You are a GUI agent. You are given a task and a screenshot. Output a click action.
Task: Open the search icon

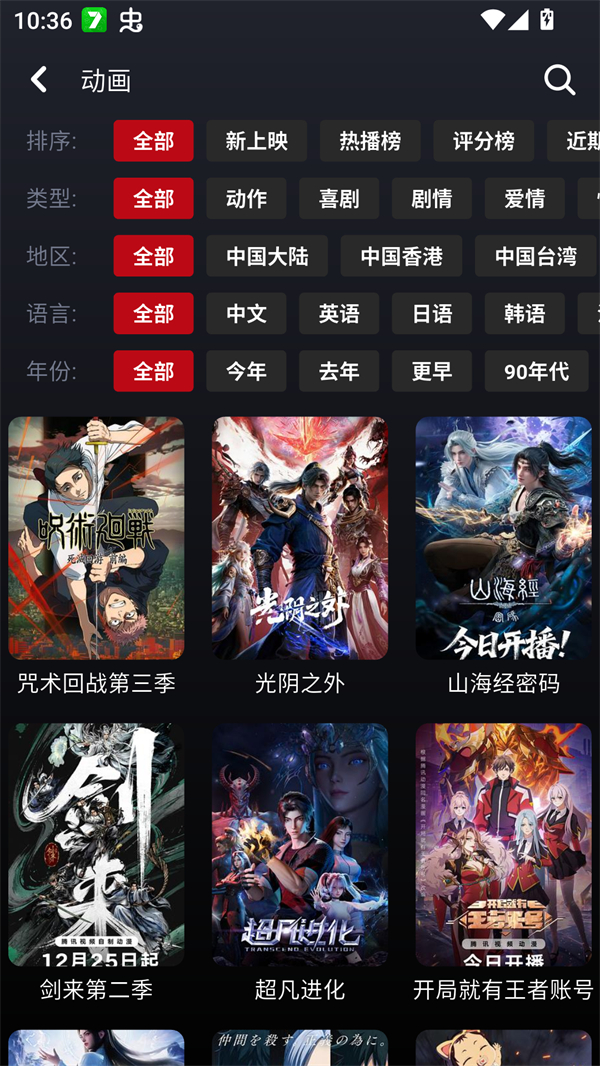point(559,80)
